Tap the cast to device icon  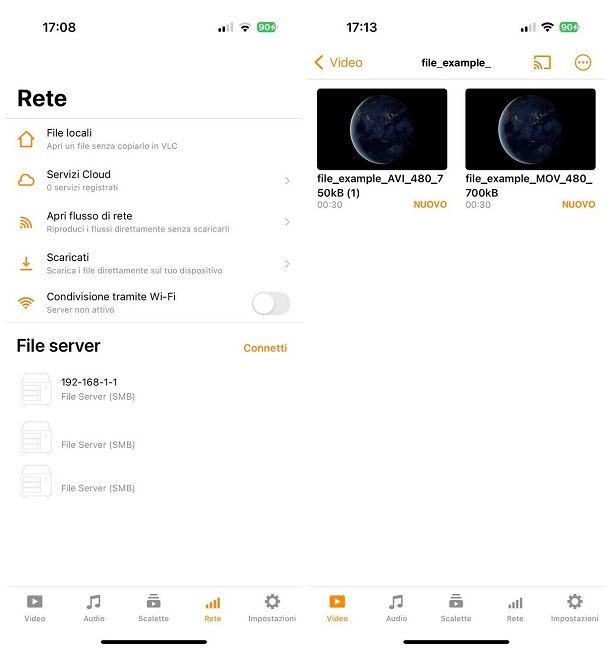coord(542,62)
